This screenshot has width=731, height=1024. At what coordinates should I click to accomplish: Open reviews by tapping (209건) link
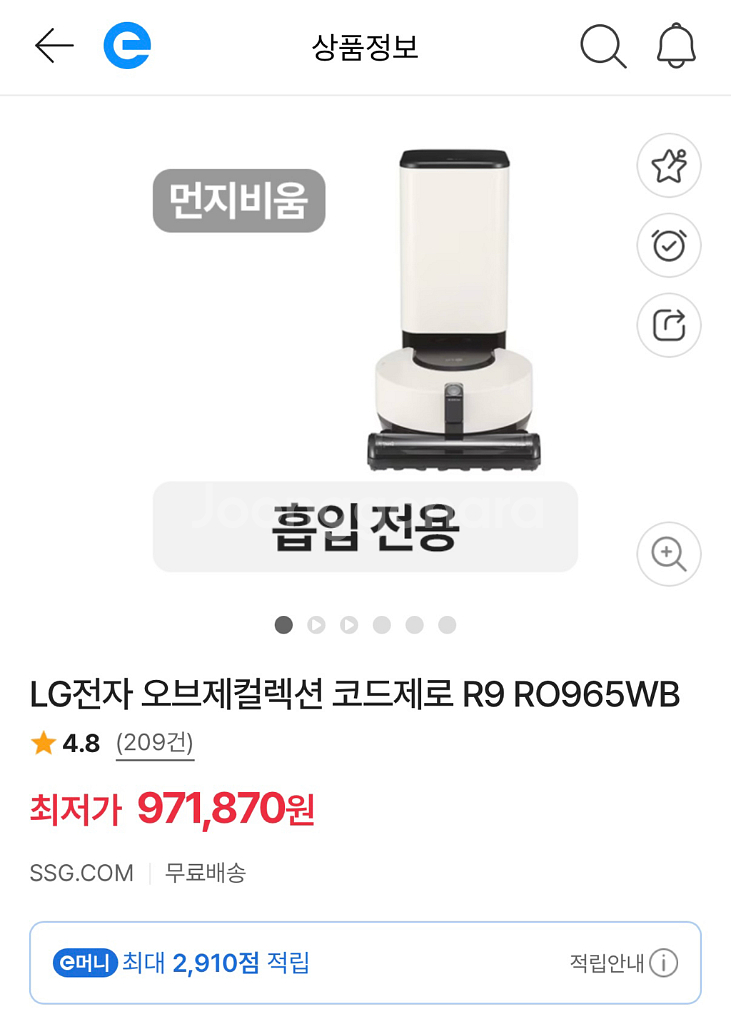(x=155, y=743)
